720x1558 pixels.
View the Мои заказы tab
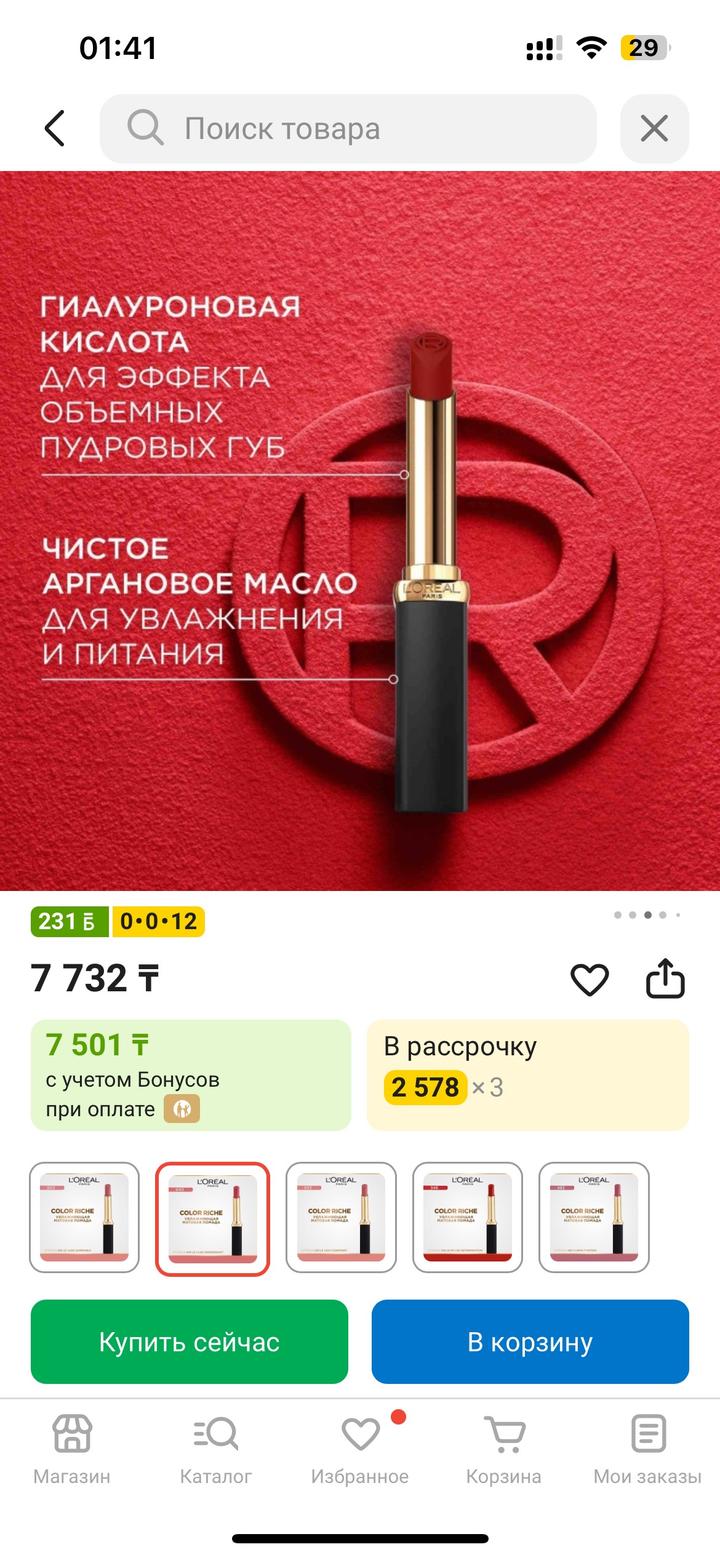click(648, 1449)
